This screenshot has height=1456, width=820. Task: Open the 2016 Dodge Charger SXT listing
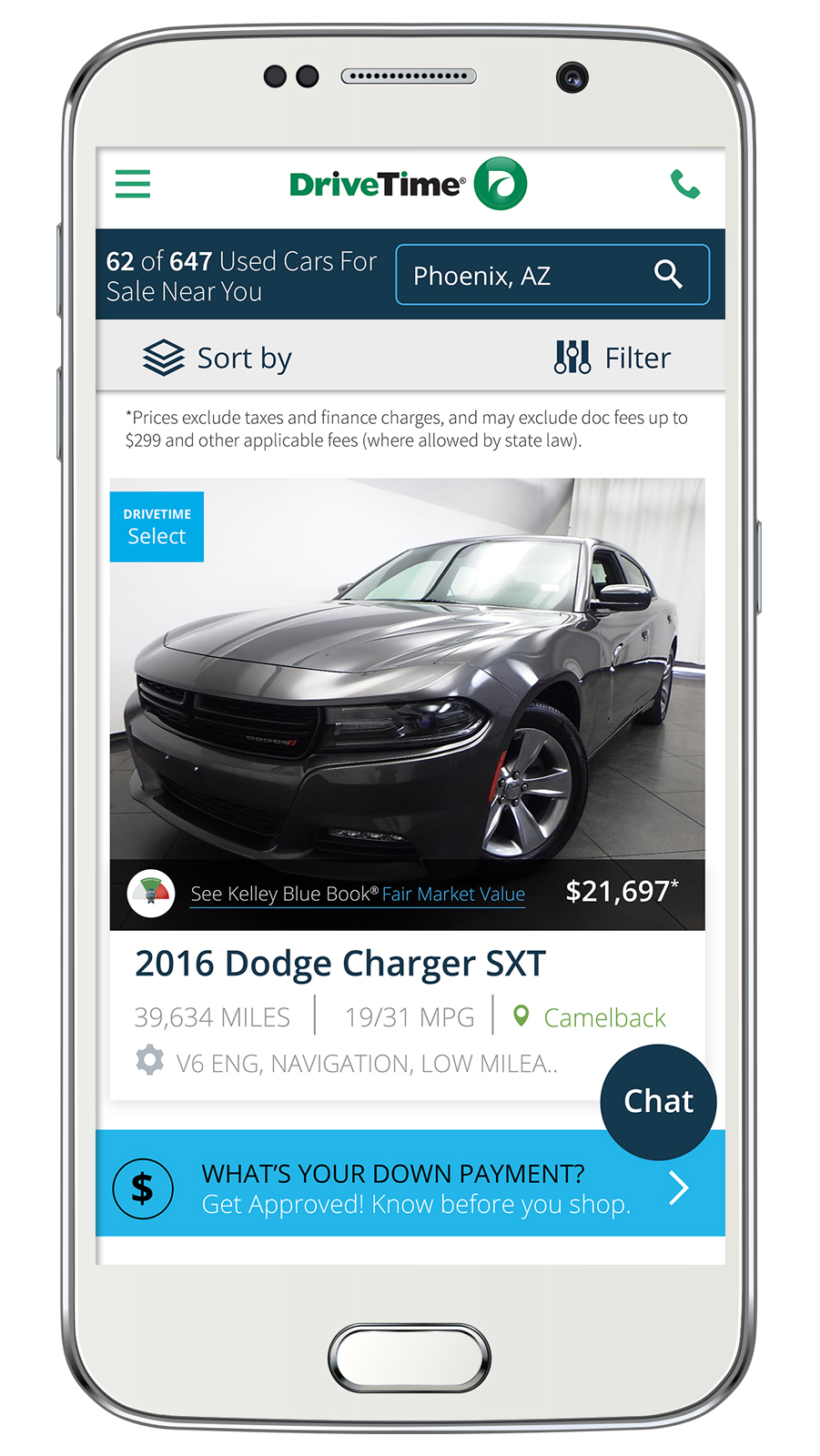click(340, 964)
